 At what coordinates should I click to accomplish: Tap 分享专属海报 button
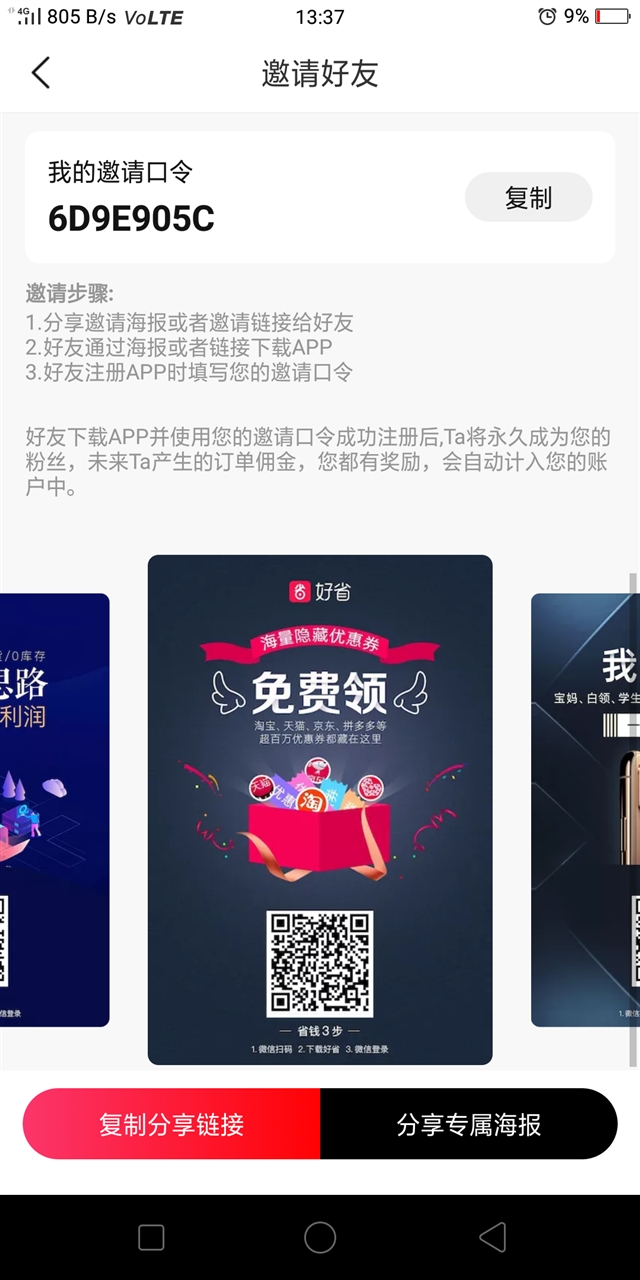(469, 1124)
